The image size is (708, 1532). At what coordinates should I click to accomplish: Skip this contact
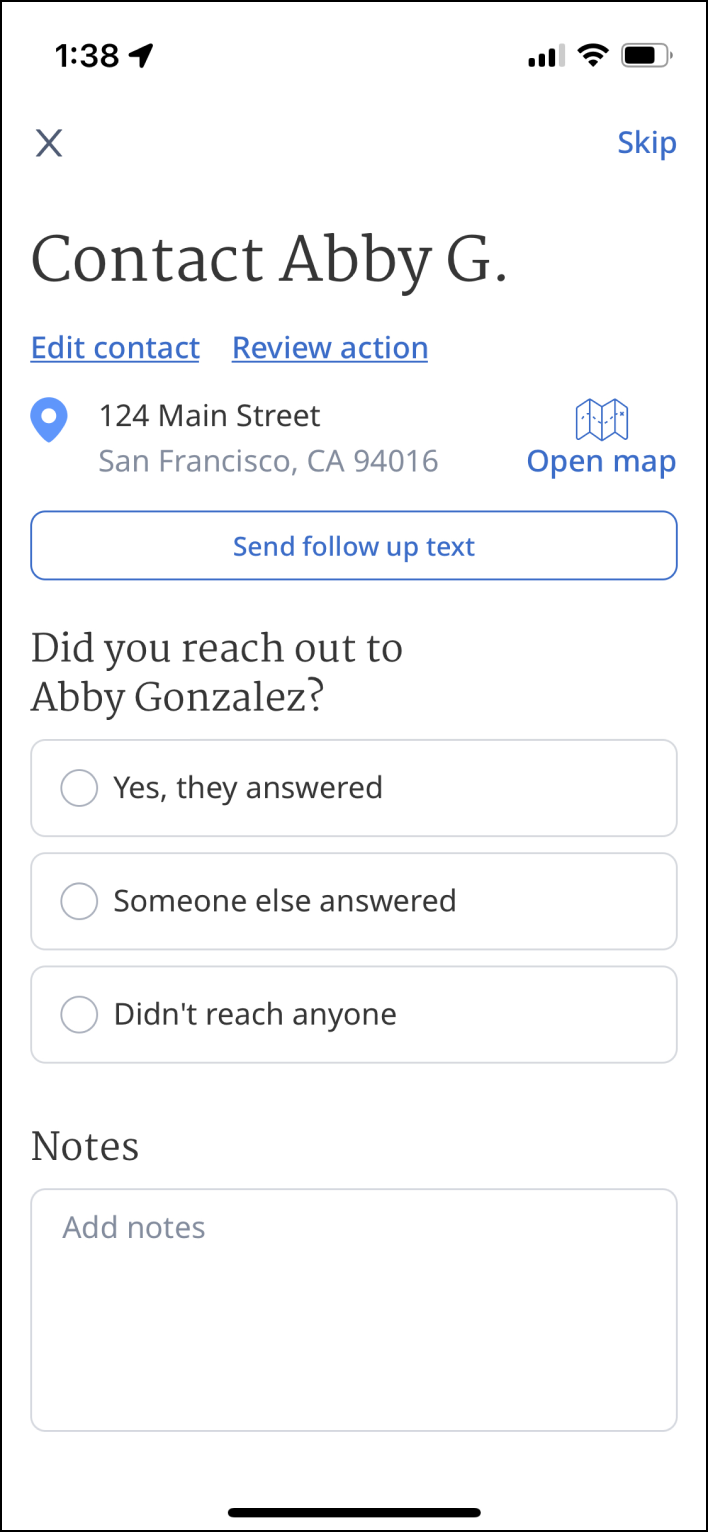click(646, 143)
